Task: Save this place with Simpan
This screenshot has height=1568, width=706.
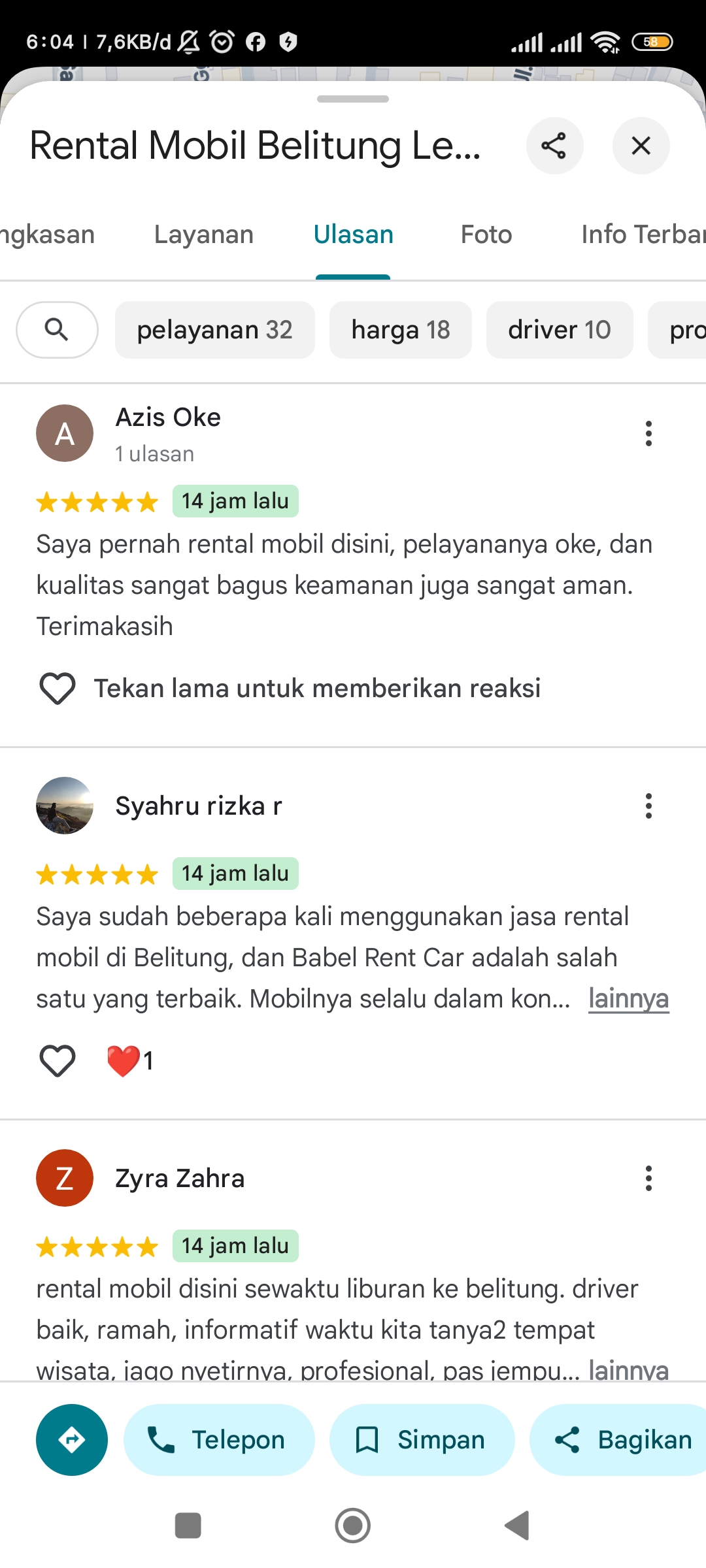Action: [x=422, y=1440]
